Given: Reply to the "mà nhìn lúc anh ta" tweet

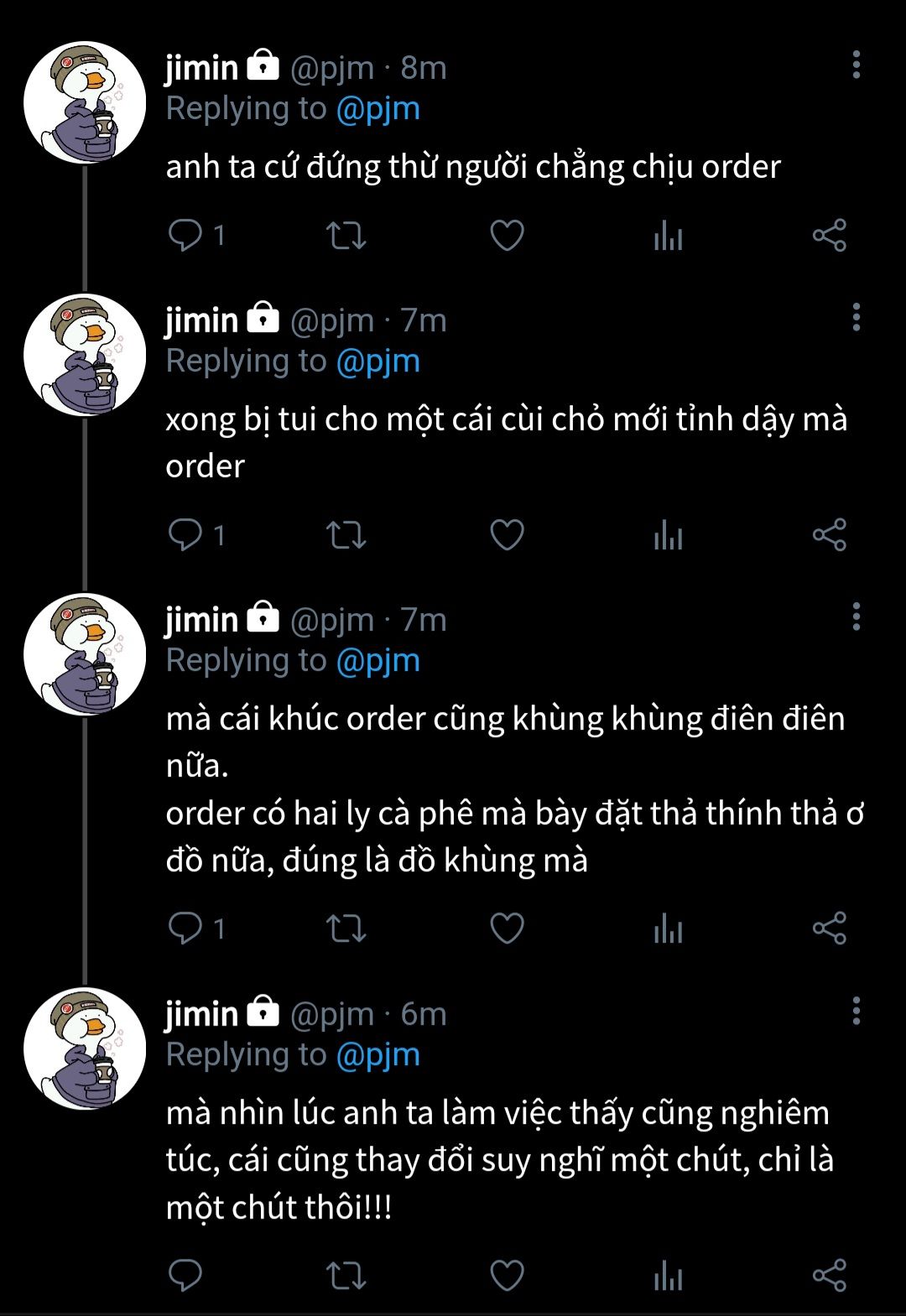Looking at the screenshot, I should point(185,1276).
